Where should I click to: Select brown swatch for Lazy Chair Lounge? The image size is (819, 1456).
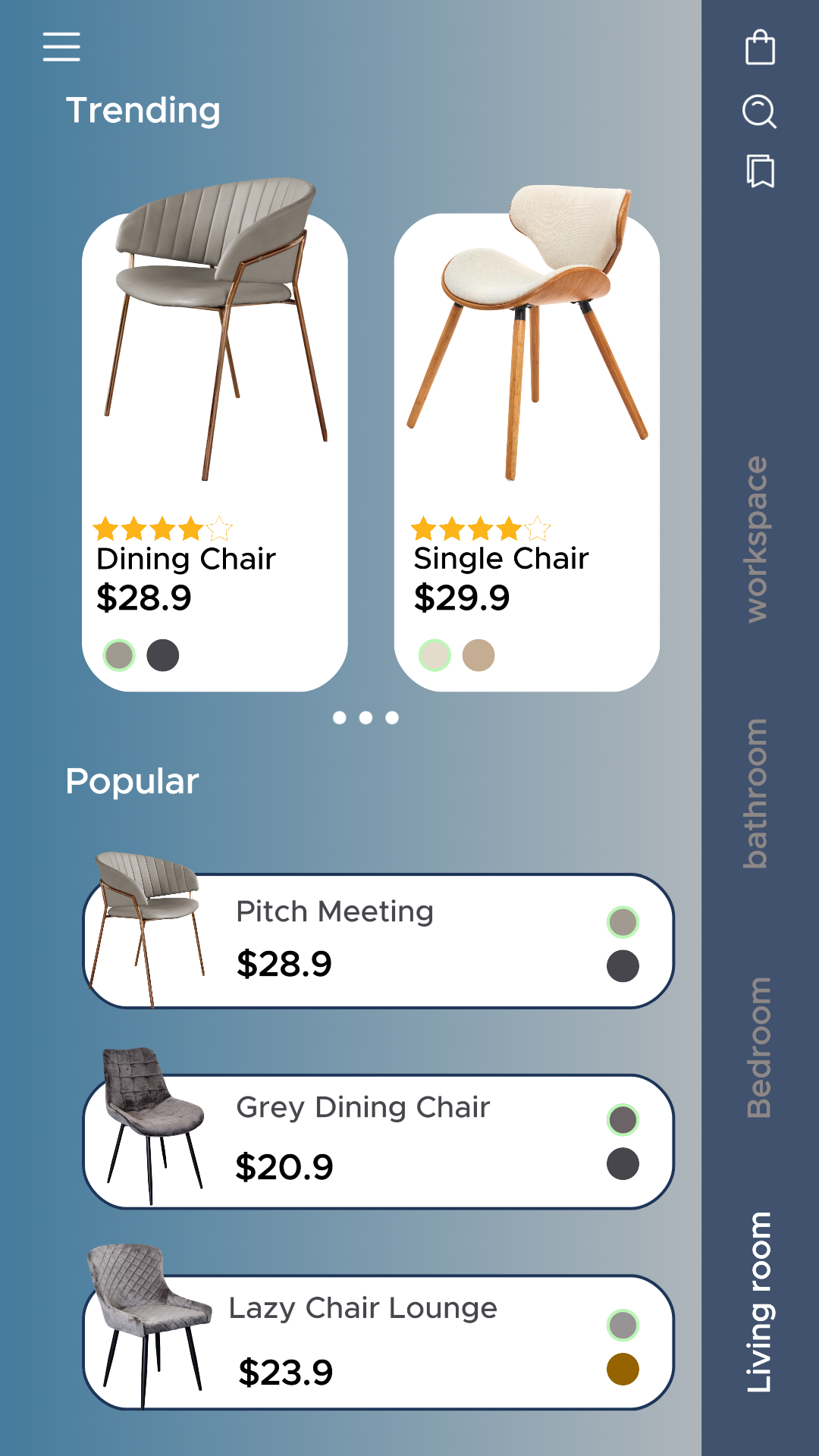(623, 1369)
